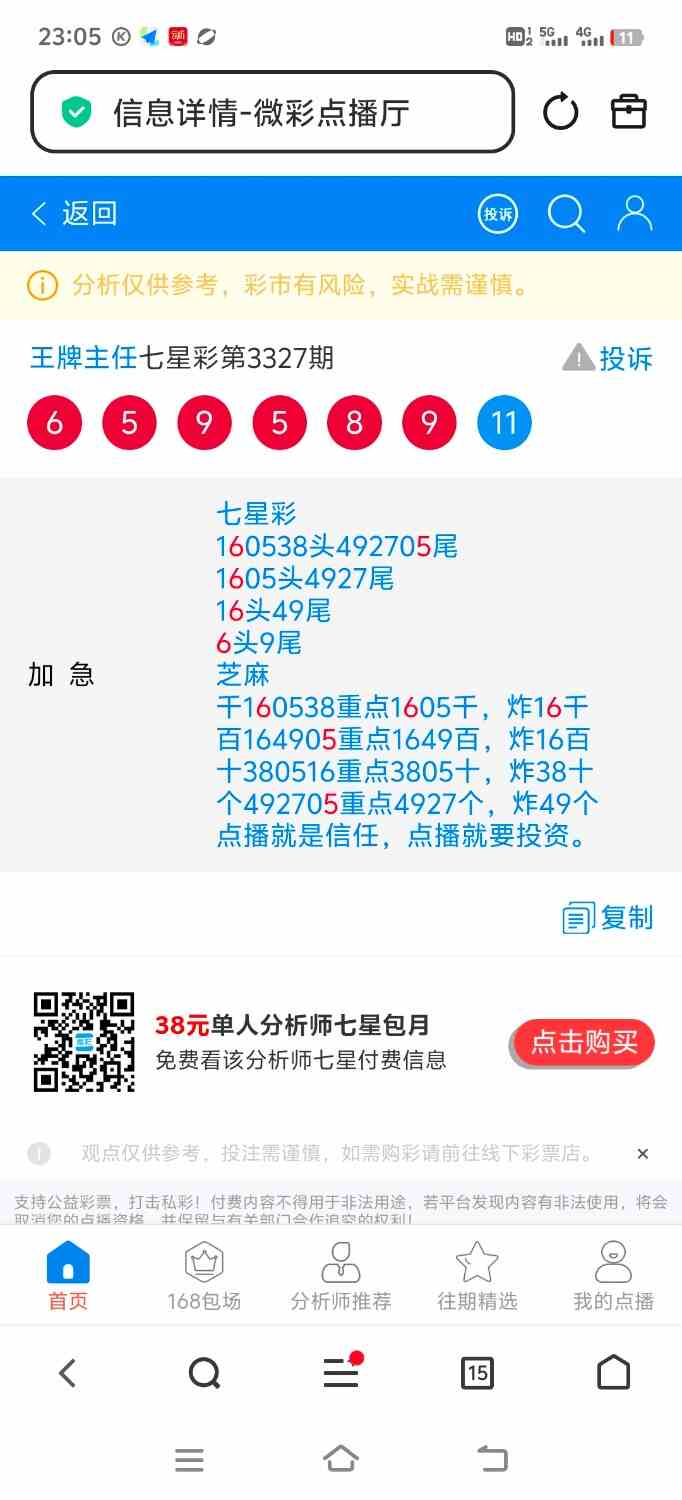The width and height of the screenshot is (682, 1500).
Task: Open the browser toolbox icon
Action: point(629,112)
